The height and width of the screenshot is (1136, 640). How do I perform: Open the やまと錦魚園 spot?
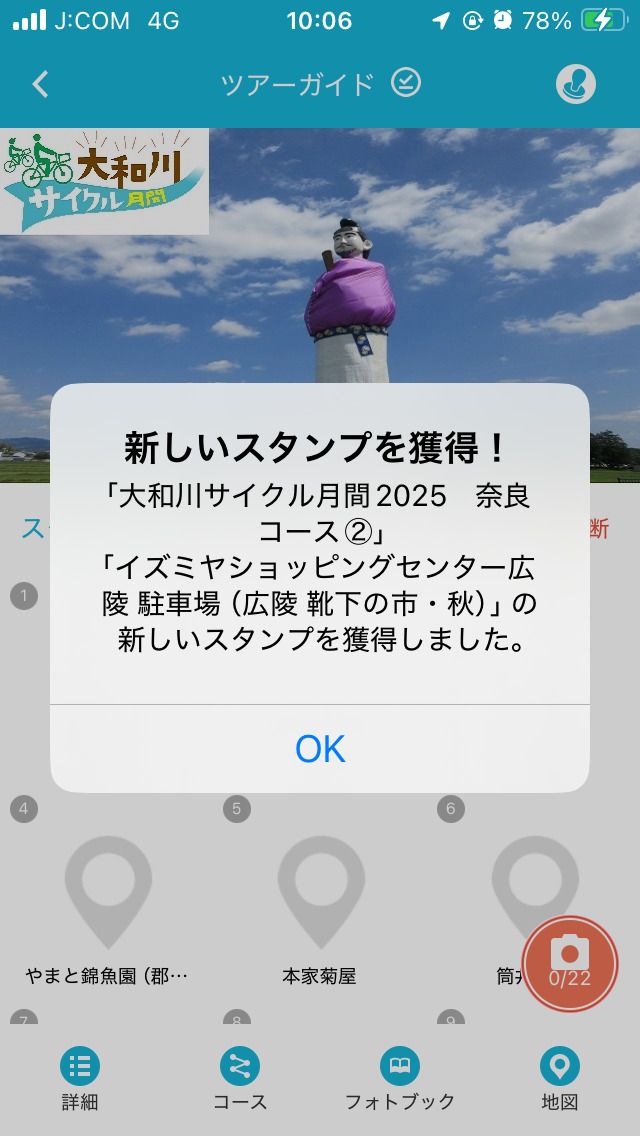point(108,900)
